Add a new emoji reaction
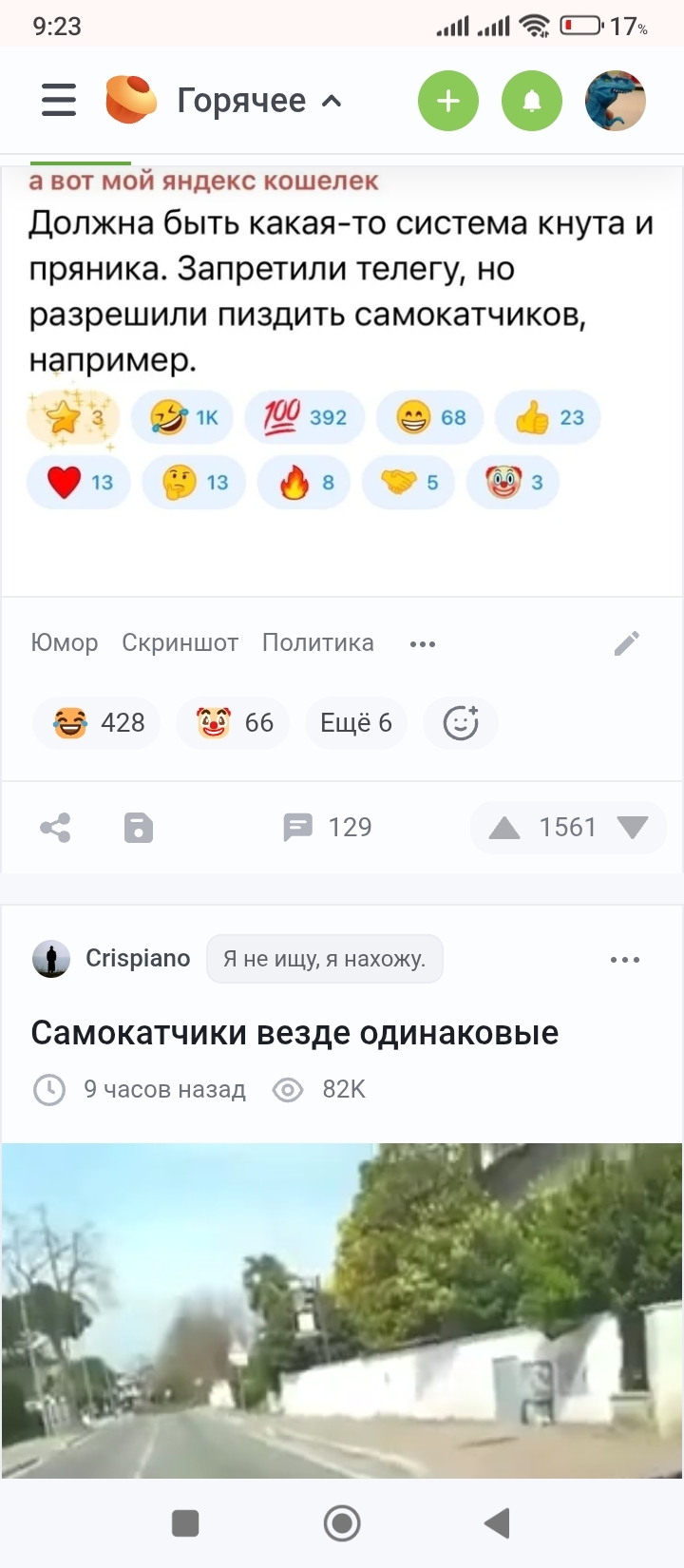 coord(461,723)
